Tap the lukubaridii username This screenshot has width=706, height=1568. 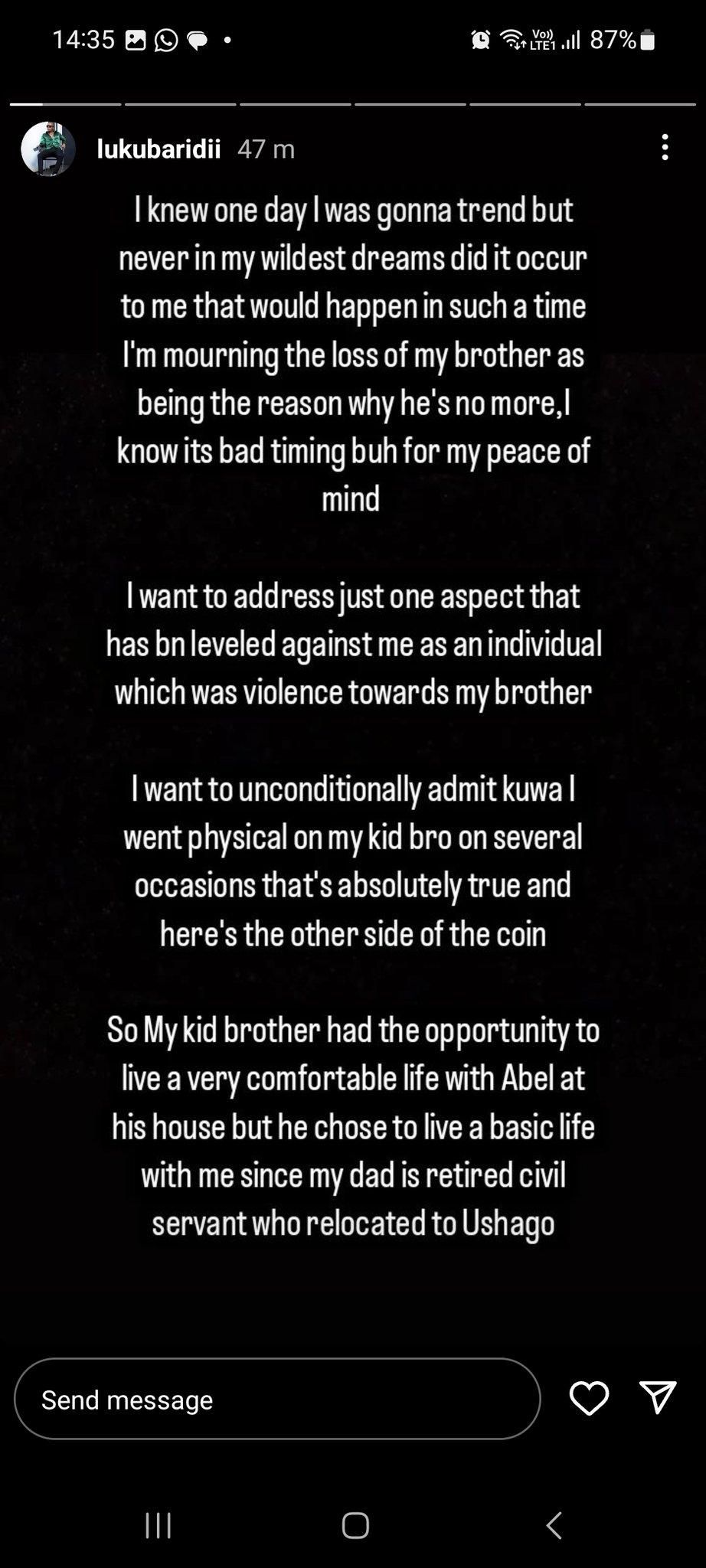coord(159,149)
